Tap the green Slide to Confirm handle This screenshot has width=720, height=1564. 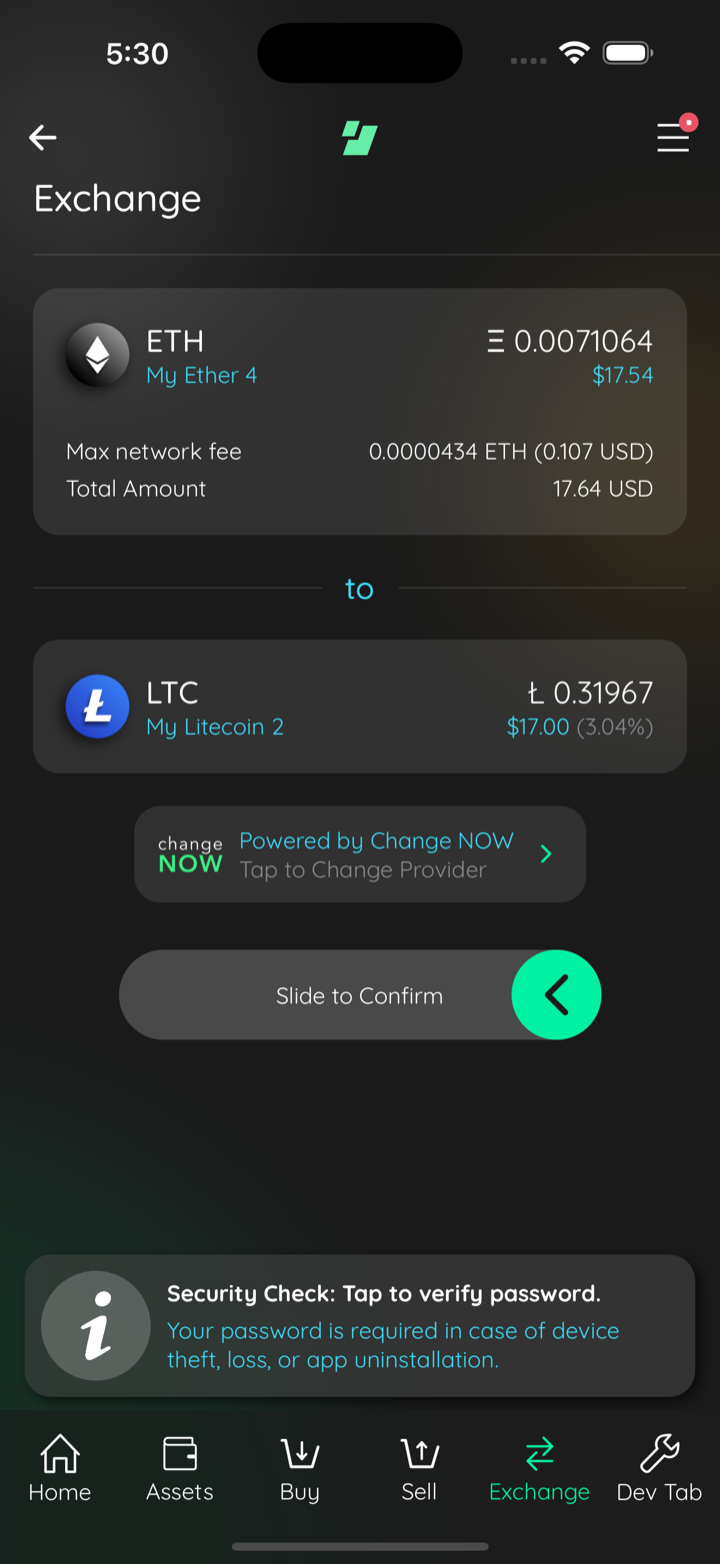pos(556,995)
